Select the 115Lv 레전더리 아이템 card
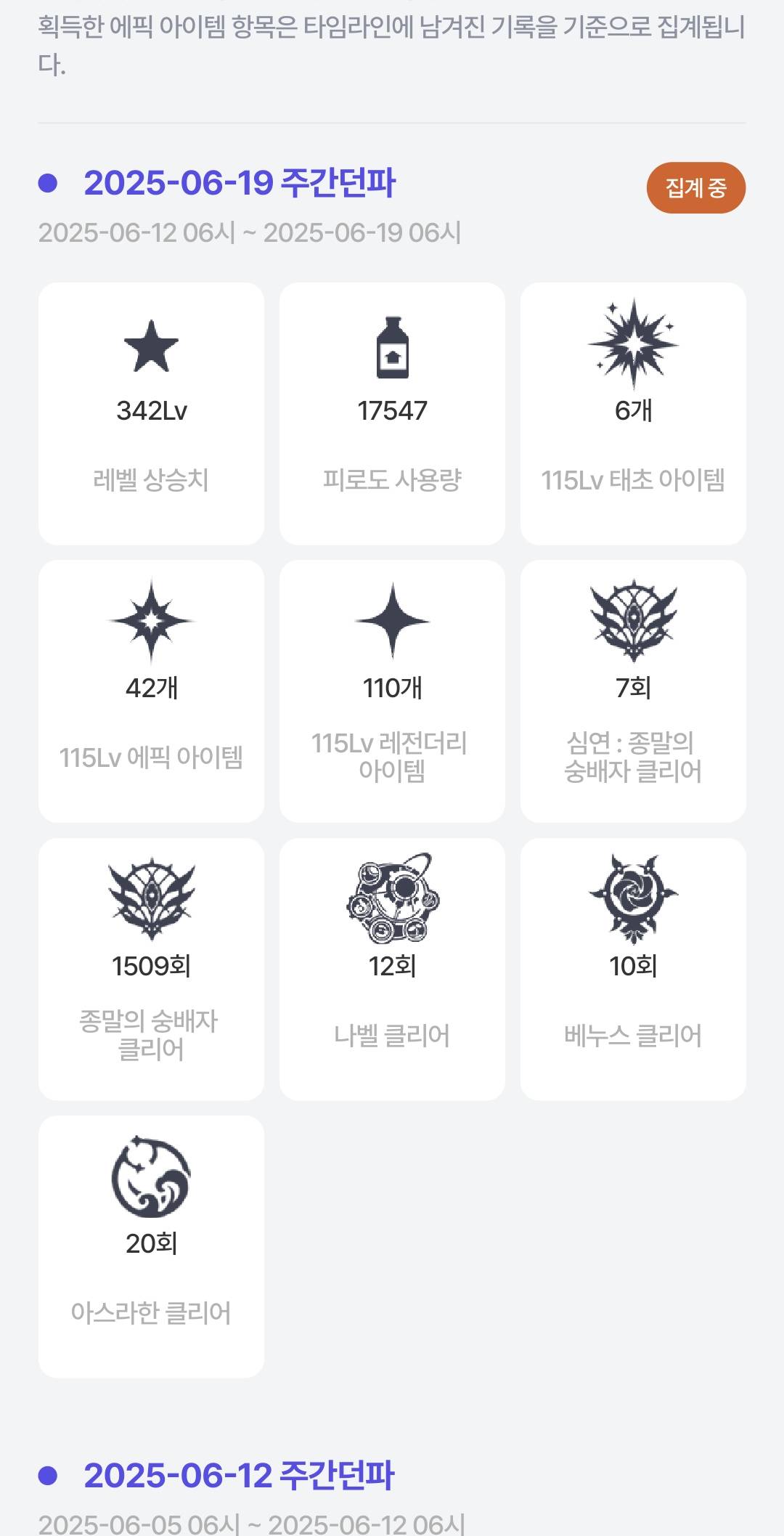This screenshot has height=1536, width=784. tap(392, 691)
